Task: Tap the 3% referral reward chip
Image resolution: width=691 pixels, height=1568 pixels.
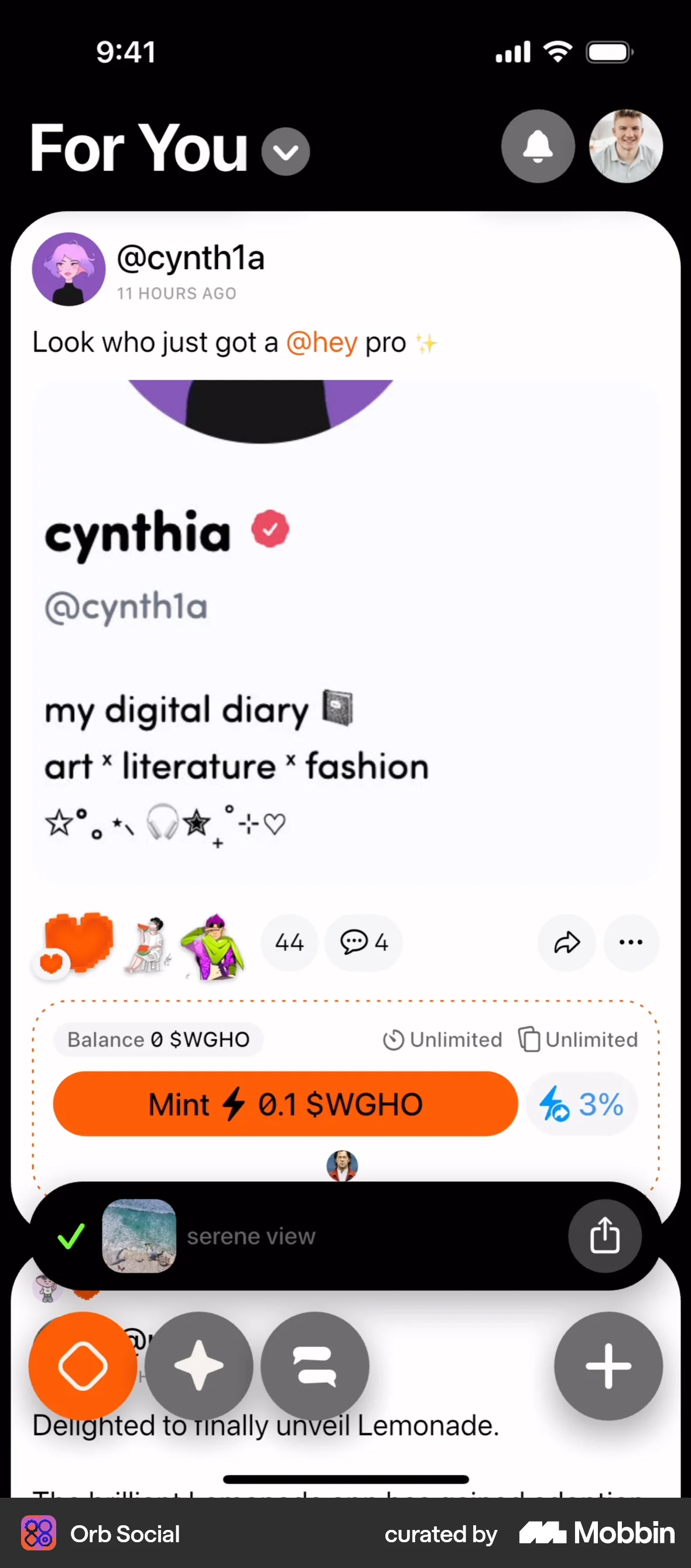Action: [582, 1103]
